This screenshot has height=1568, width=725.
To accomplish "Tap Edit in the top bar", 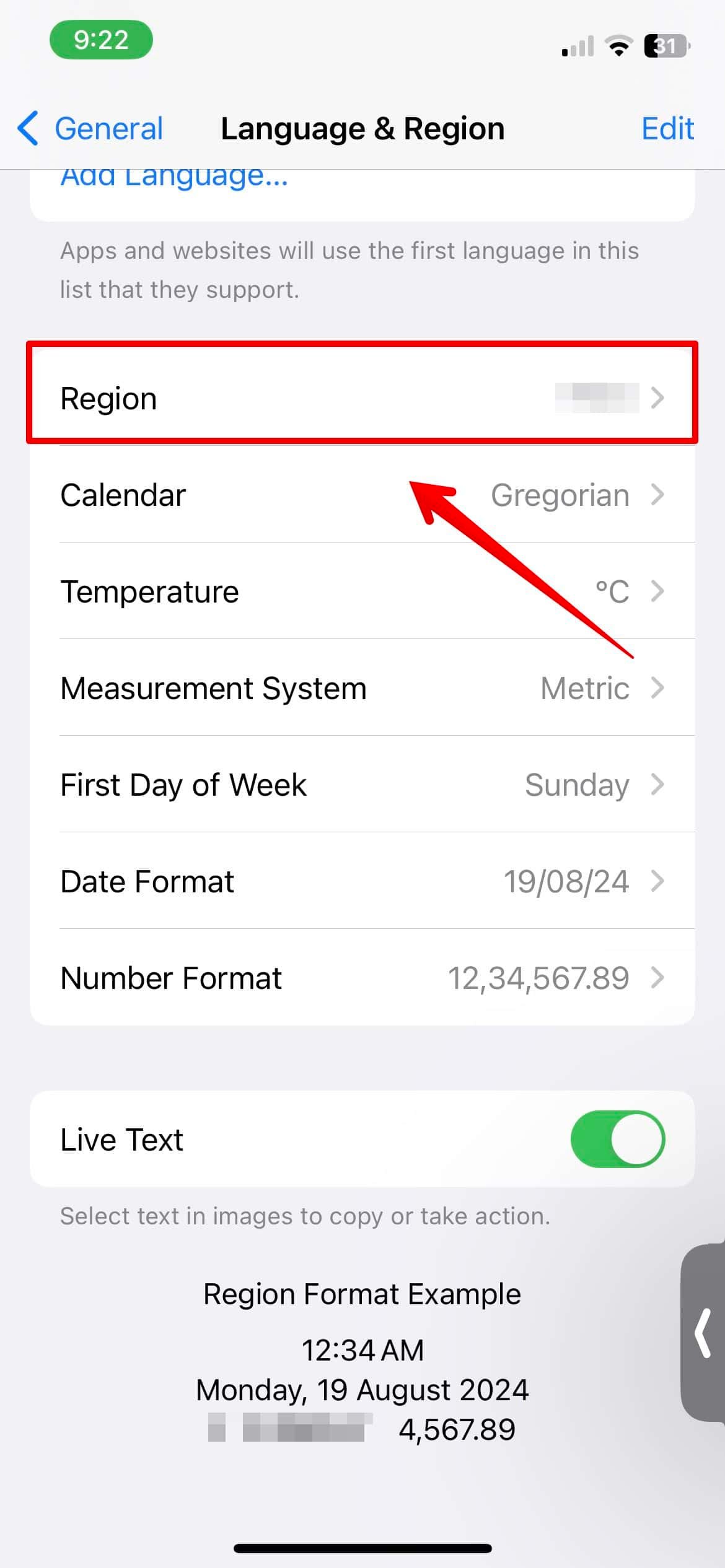I will click(x=667, y=129).
